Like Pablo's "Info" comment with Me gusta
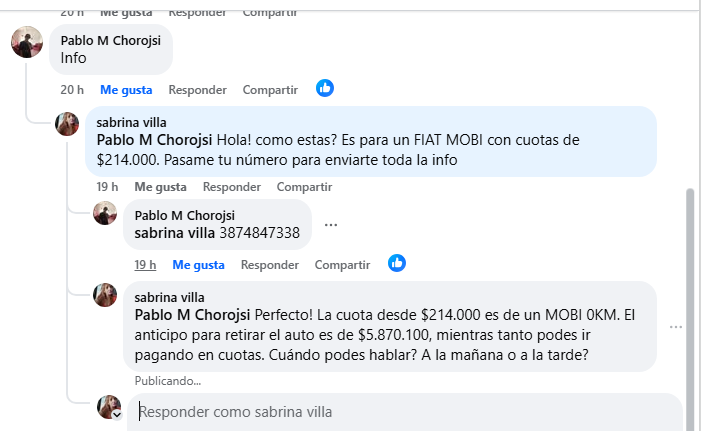Image resolution: width=701 pixels, height=431 pixels. 126,89
